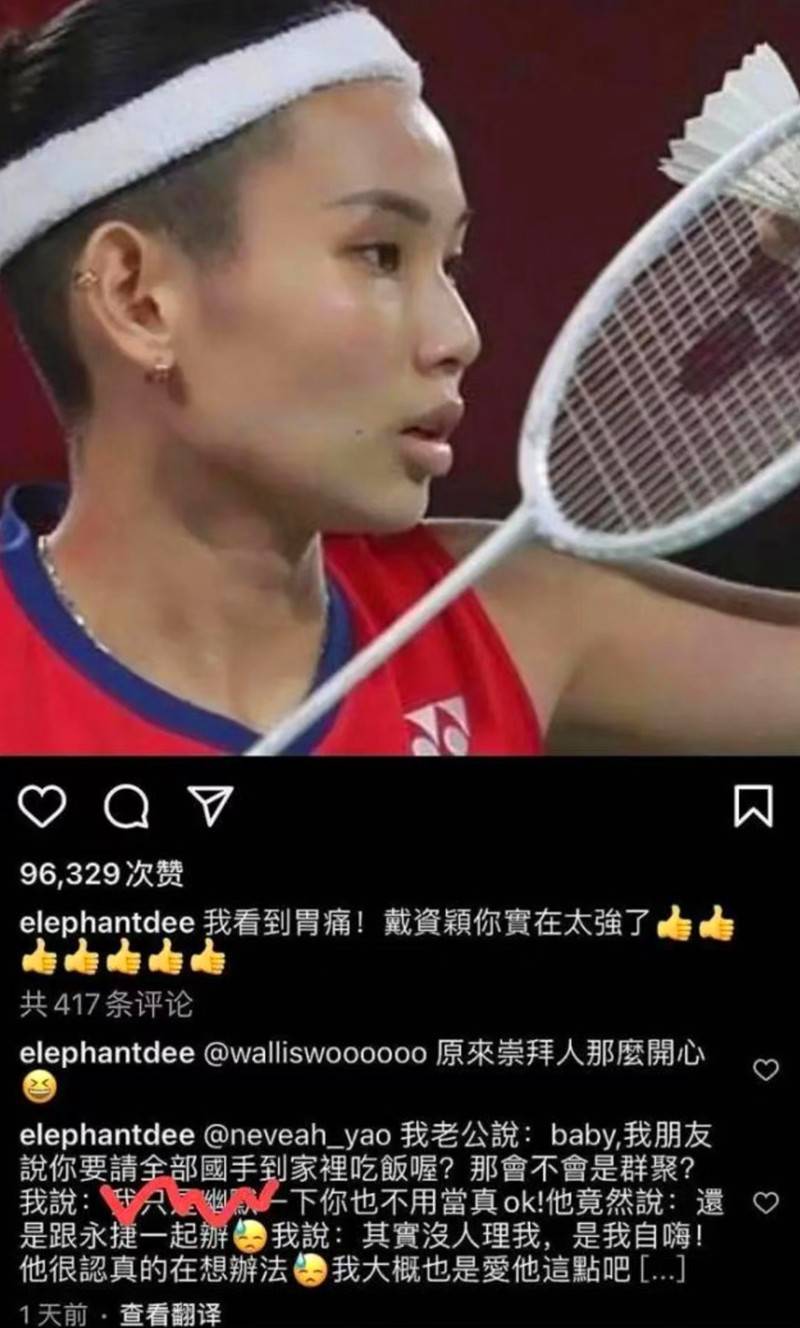Open elephantdee profile from caption

107,925
